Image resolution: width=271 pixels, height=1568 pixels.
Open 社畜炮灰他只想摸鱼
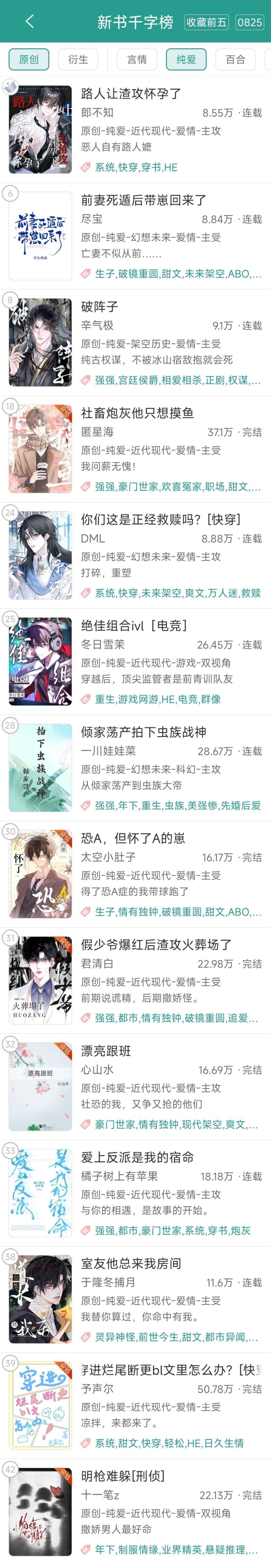click(x=138, y=413)
